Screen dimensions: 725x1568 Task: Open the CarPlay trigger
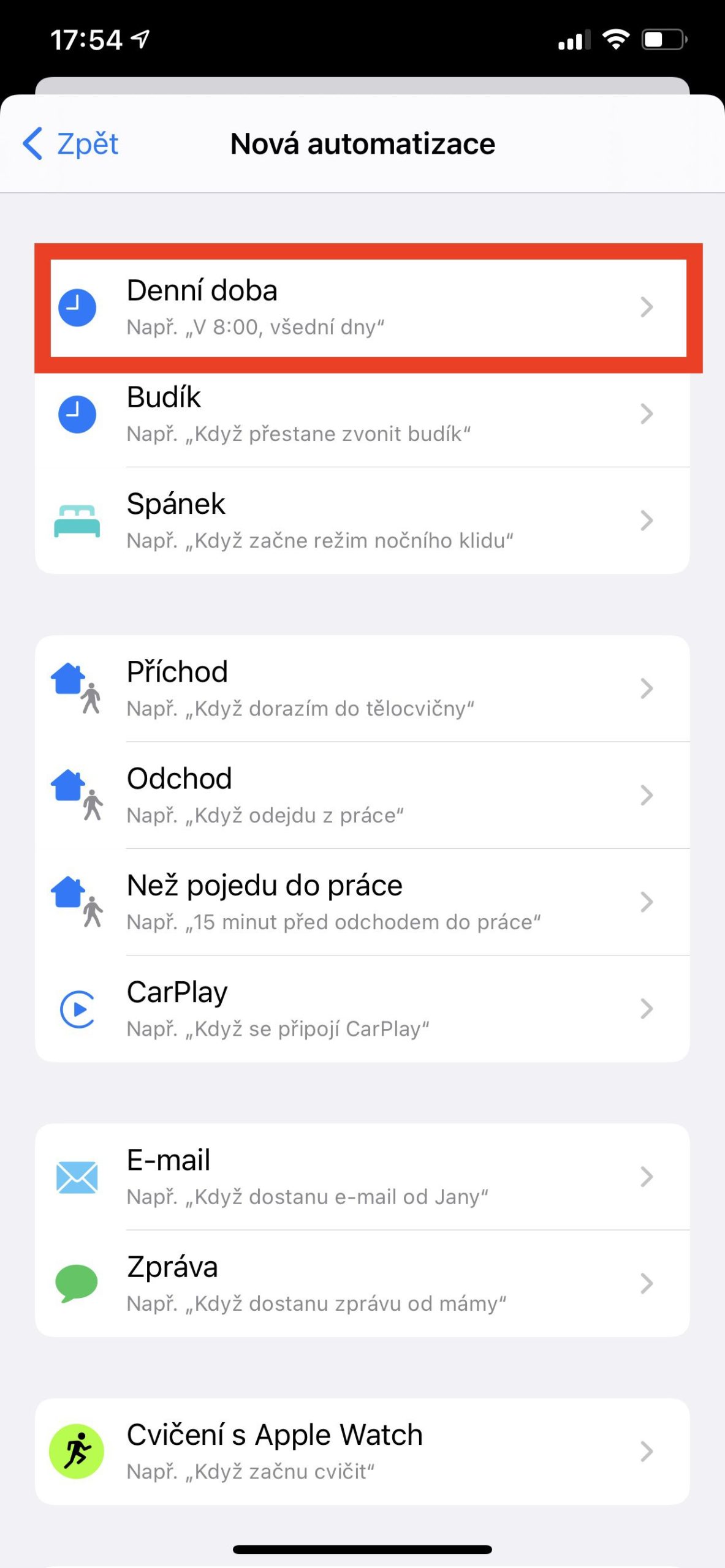point(362,1008)
